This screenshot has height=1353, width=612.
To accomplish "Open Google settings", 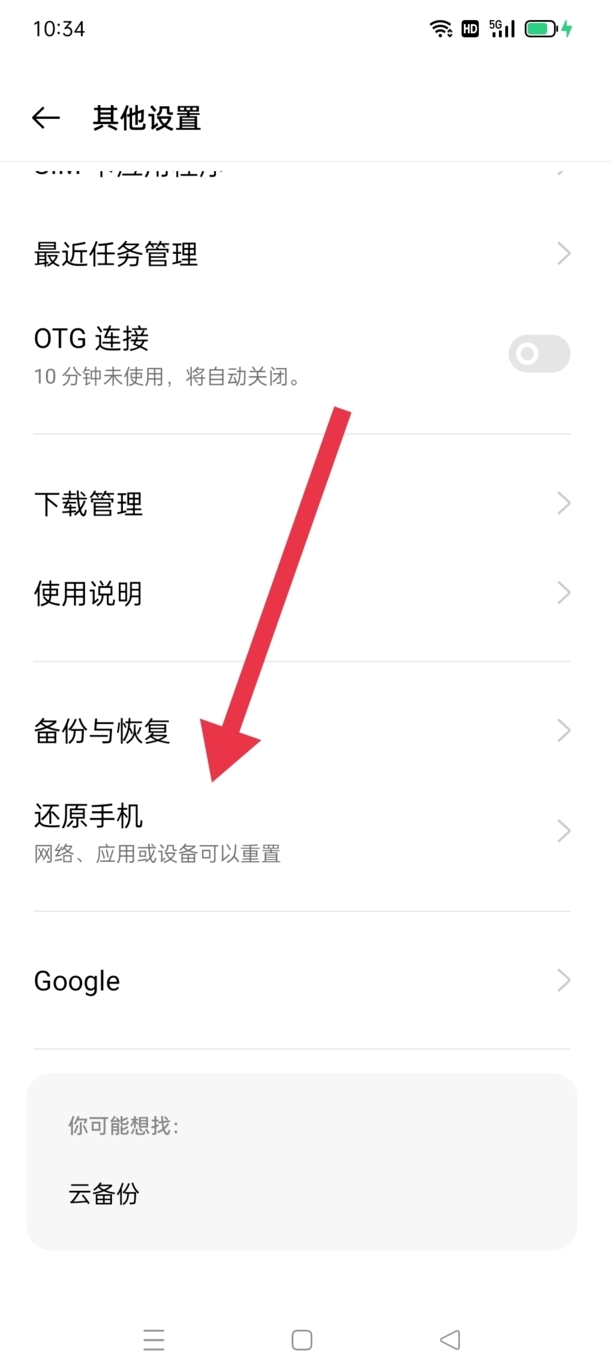I will pos(300,981).
